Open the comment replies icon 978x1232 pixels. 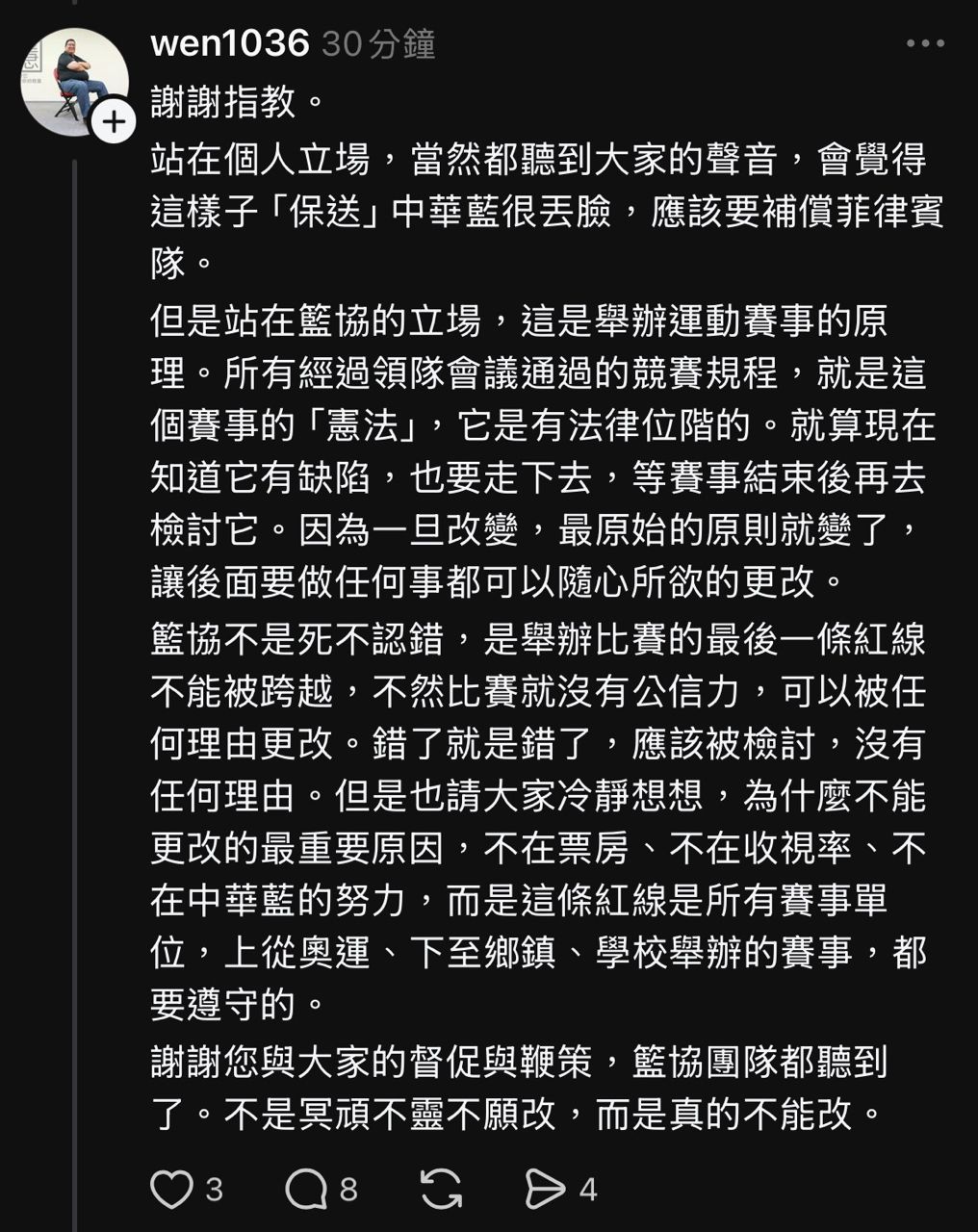(306, 1190)
